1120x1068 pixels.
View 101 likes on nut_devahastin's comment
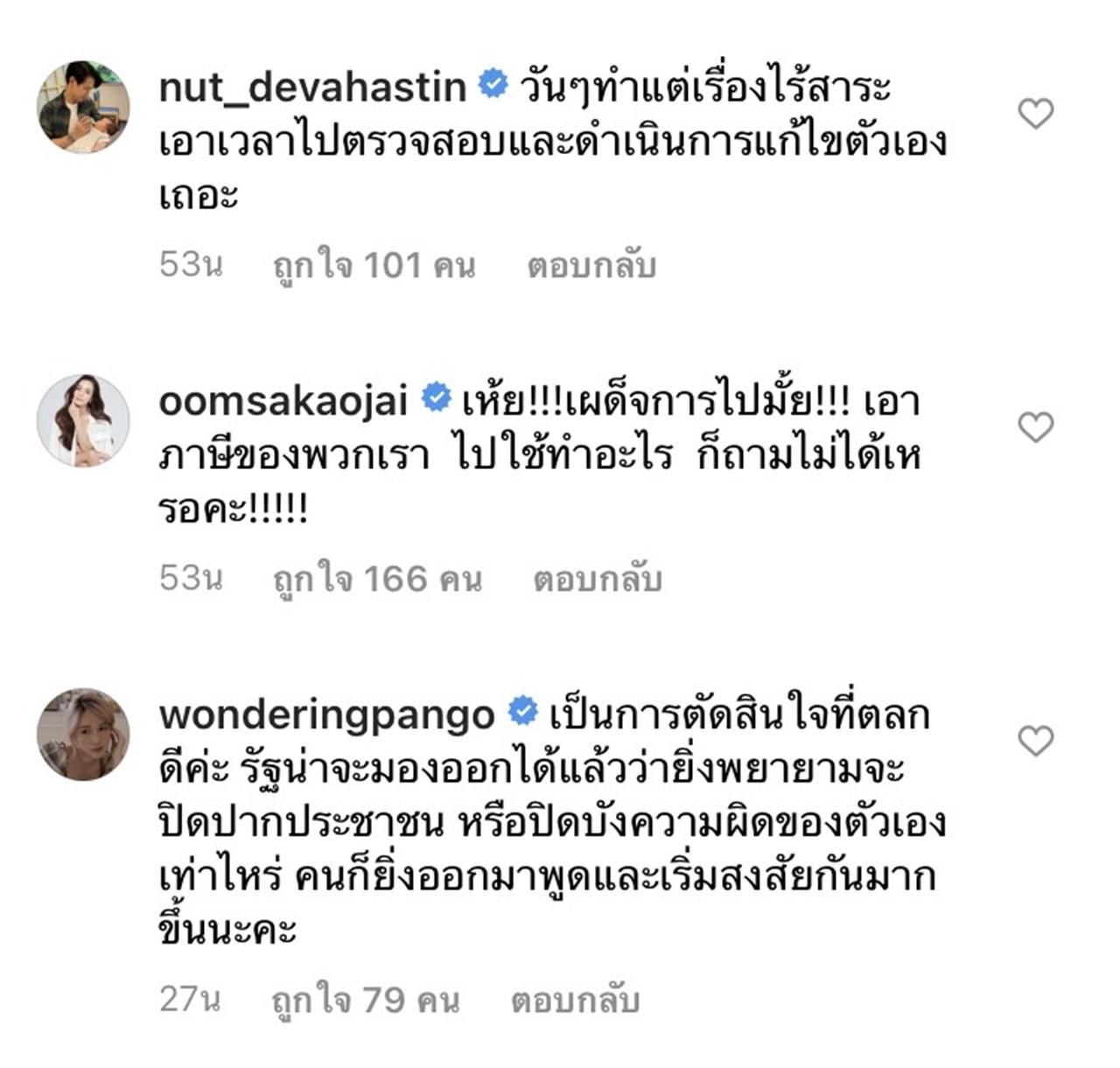pyautogui.click(x=374, y=265)
